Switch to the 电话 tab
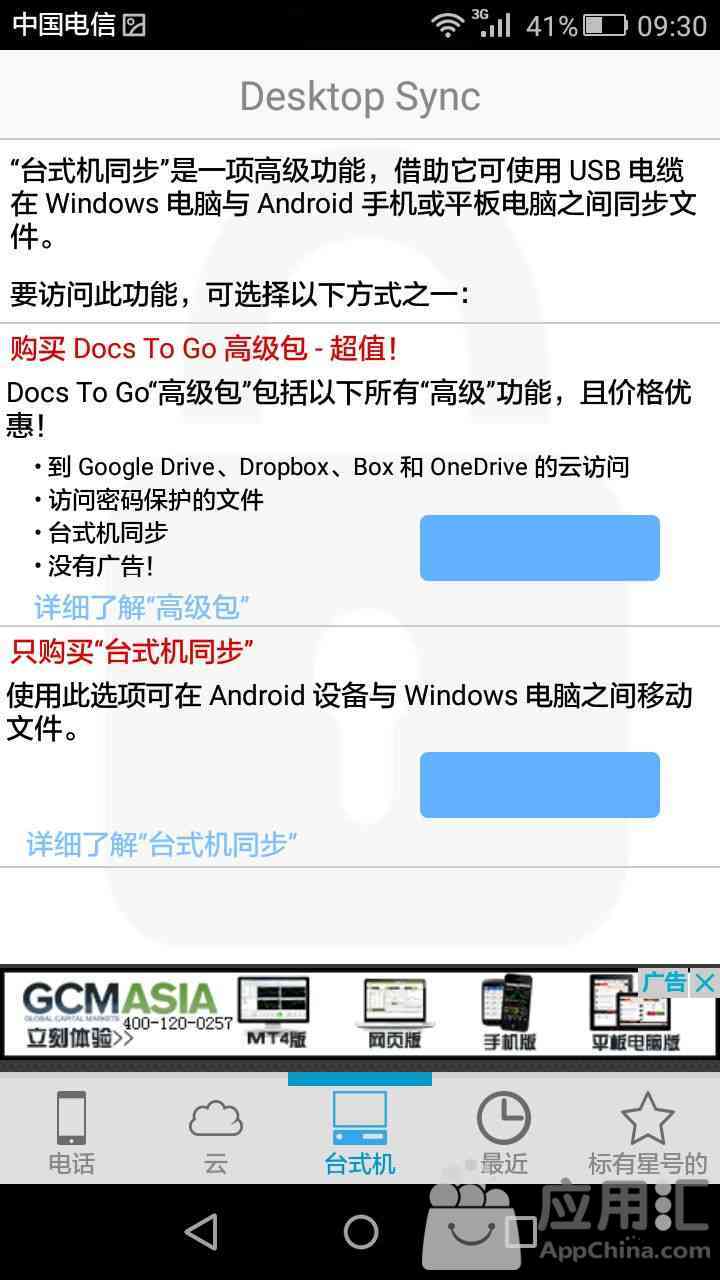The width and height of the screenshot is (720, 1280). click(71, 1131)
